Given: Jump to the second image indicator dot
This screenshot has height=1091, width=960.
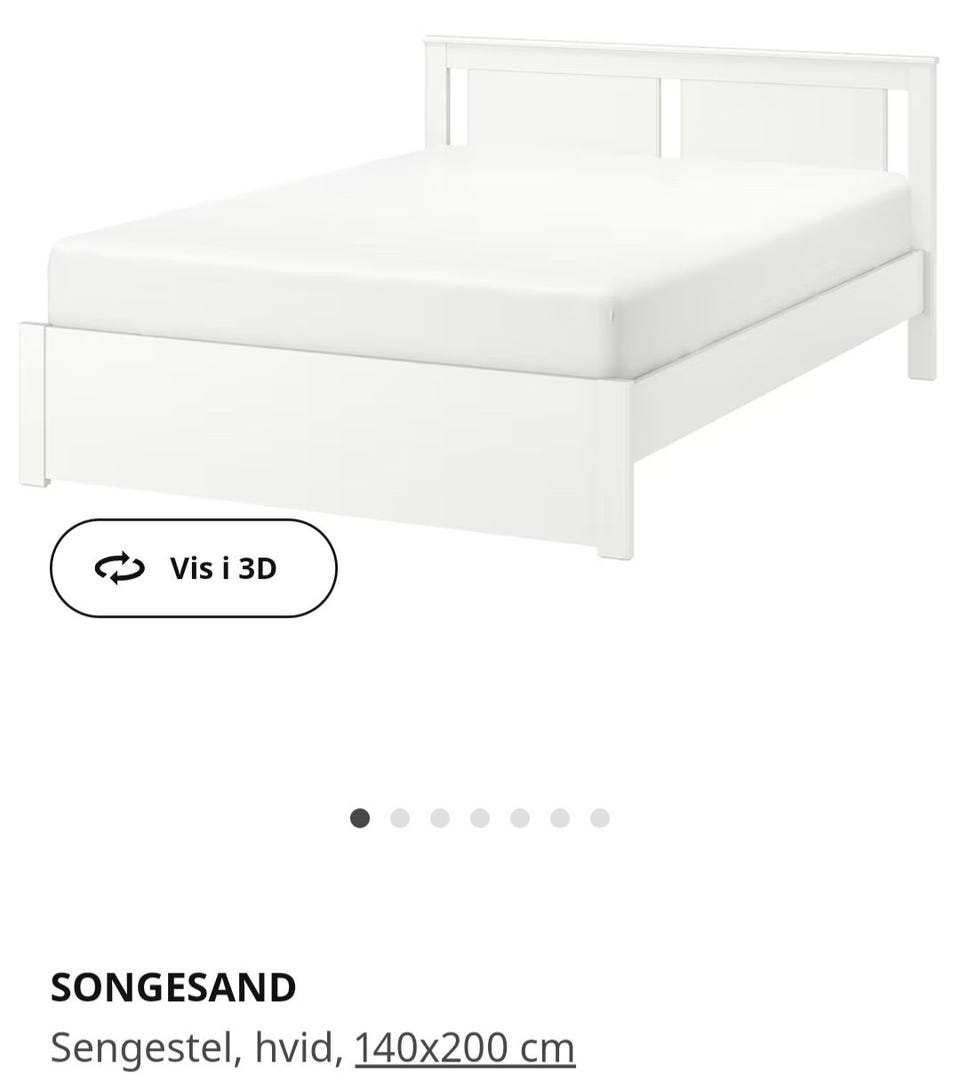Looking at the screenshot, I should (400, 818).
